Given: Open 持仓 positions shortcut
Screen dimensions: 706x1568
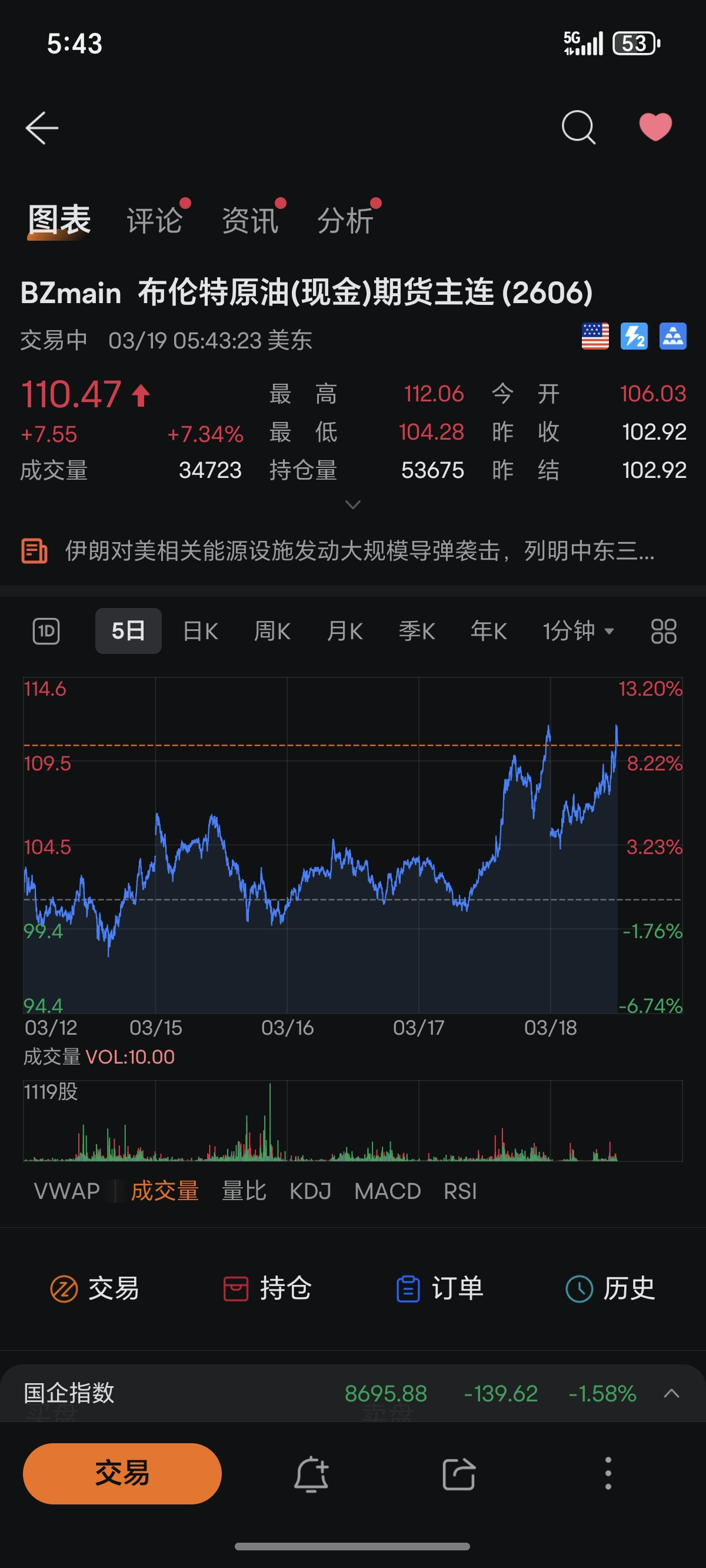Looking at the screenshot, I should coord(267,1288).
